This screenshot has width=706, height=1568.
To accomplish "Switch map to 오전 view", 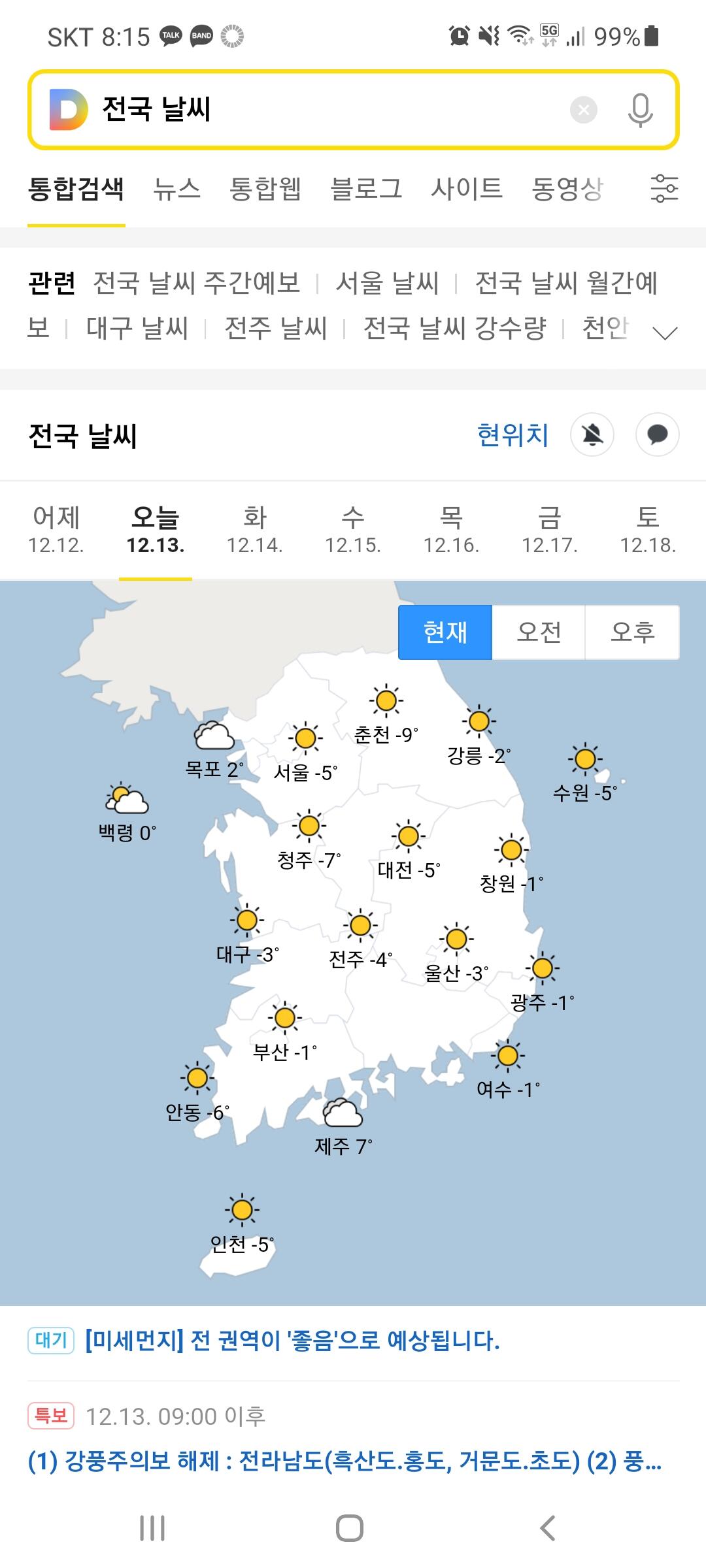I will point(539,632).
